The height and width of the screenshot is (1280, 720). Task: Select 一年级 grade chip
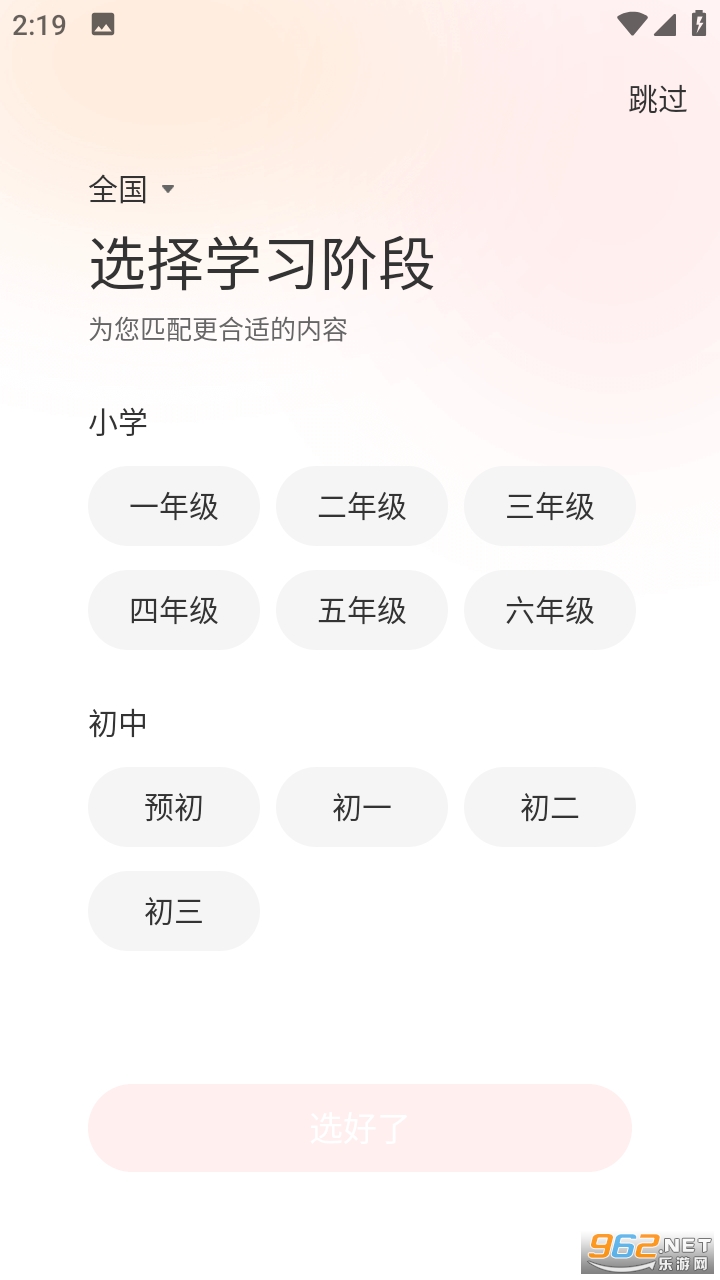pyautogui.click(x=174, y=506)
